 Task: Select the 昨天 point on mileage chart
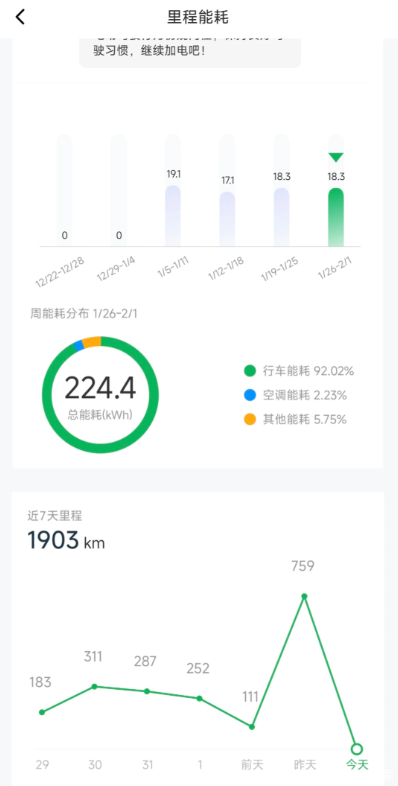(304, 596)
